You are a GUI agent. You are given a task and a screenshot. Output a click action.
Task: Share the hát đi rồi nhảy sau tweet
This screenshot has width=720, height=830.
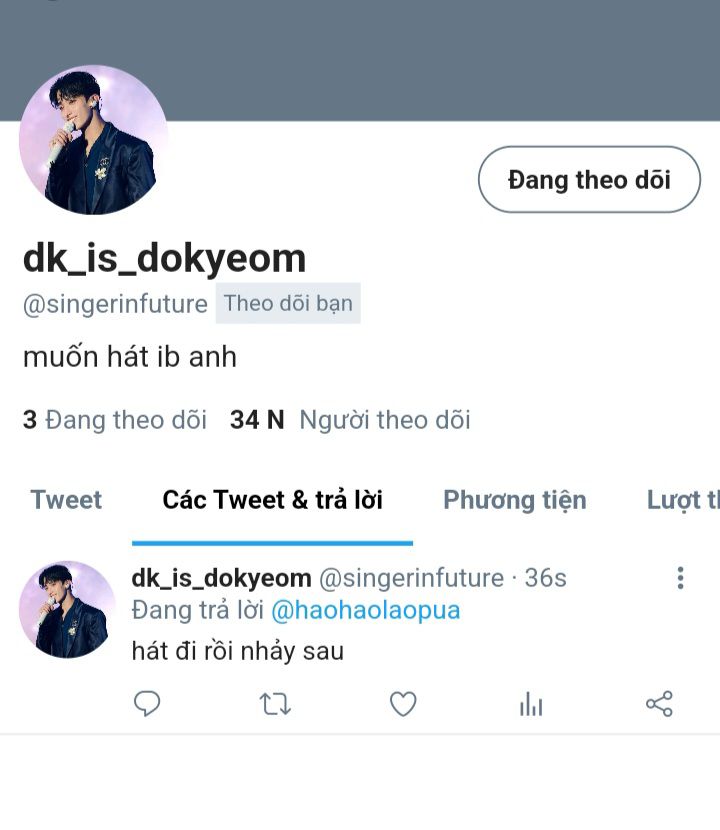point(659,704)
